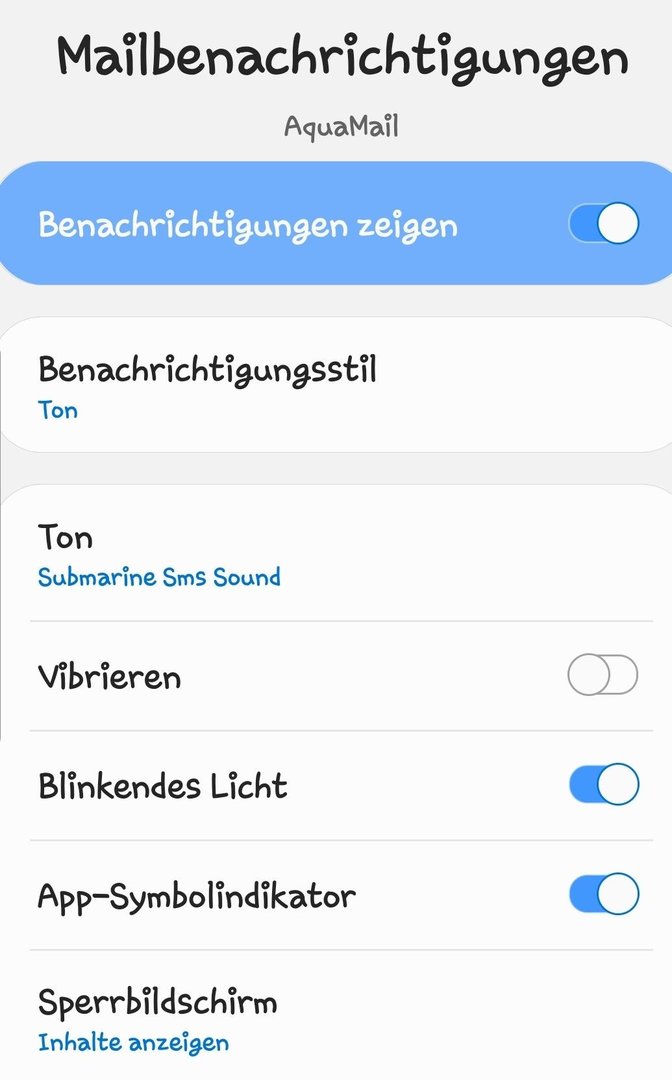Viewport: 672px width, 1080px height.
Task: Toggle off App-Symbolindikator
Action: click(x=604, y=893)
